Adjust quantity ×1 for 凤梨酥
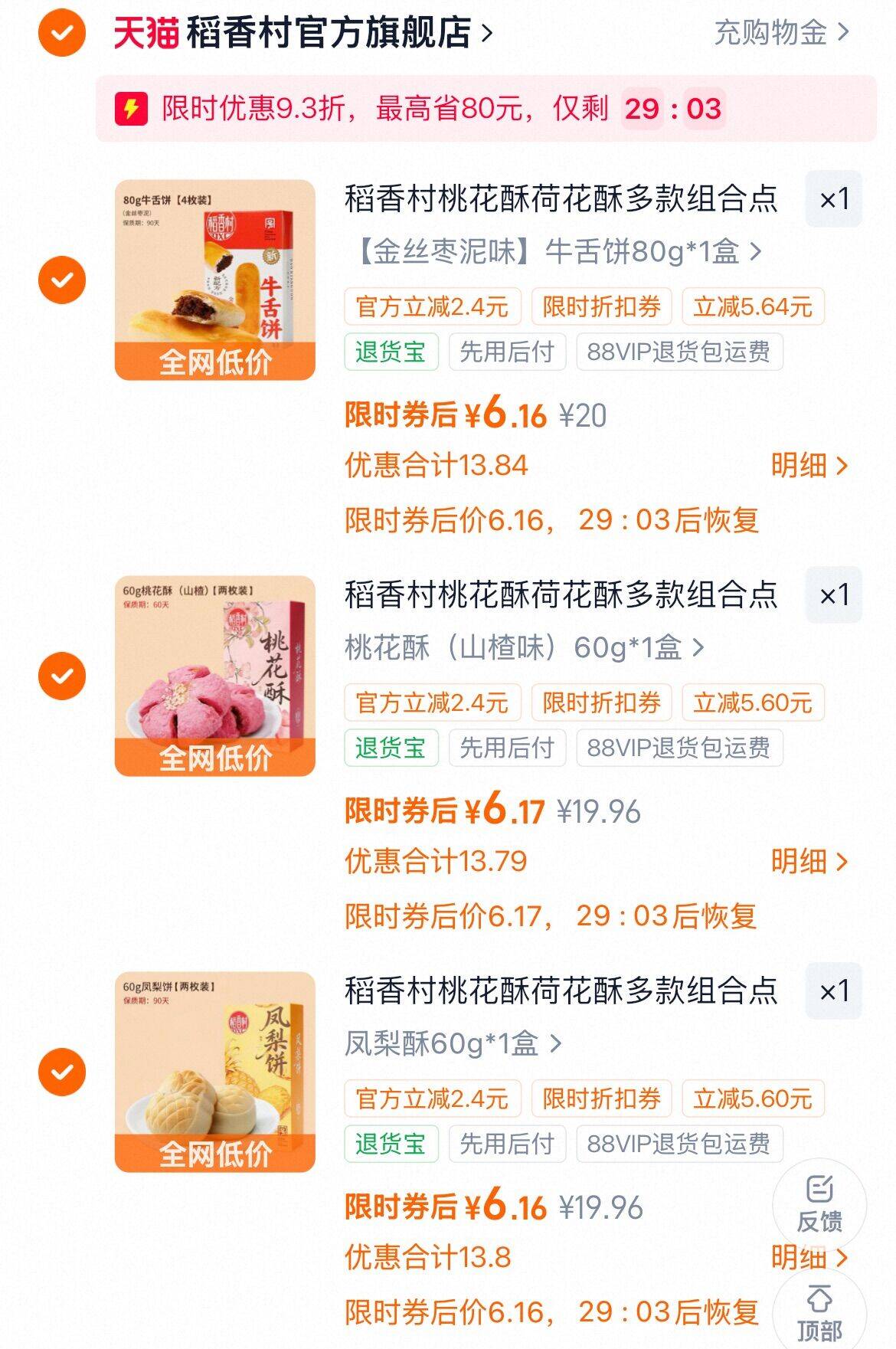 click(x=833, y=991)
